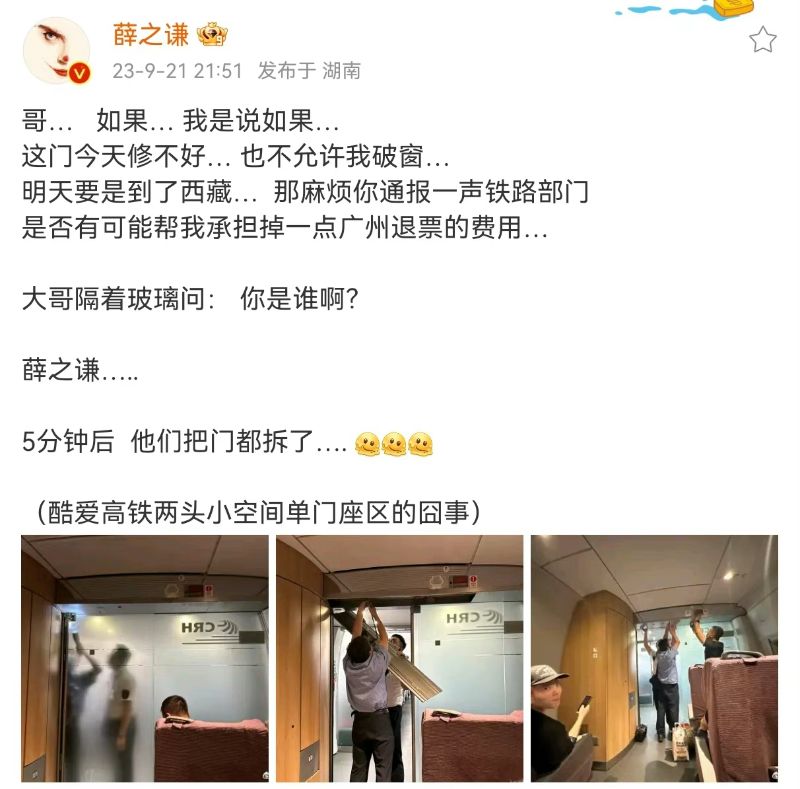
Task: Open third photo showing the carriage aisle
Action: coord(654,658)
